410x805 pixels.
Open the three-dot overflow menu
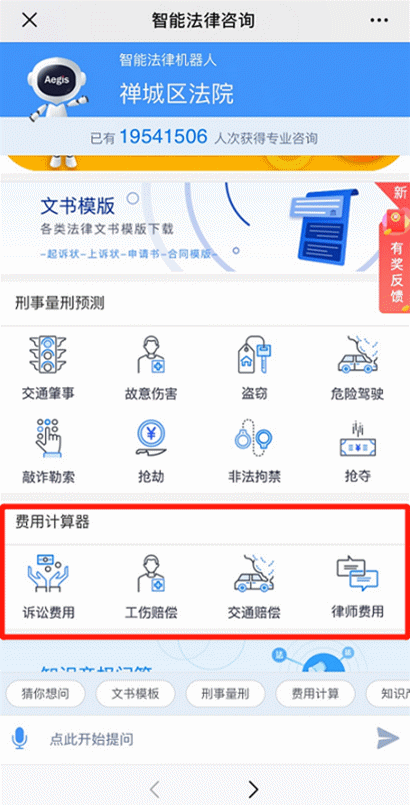[379, 20]
